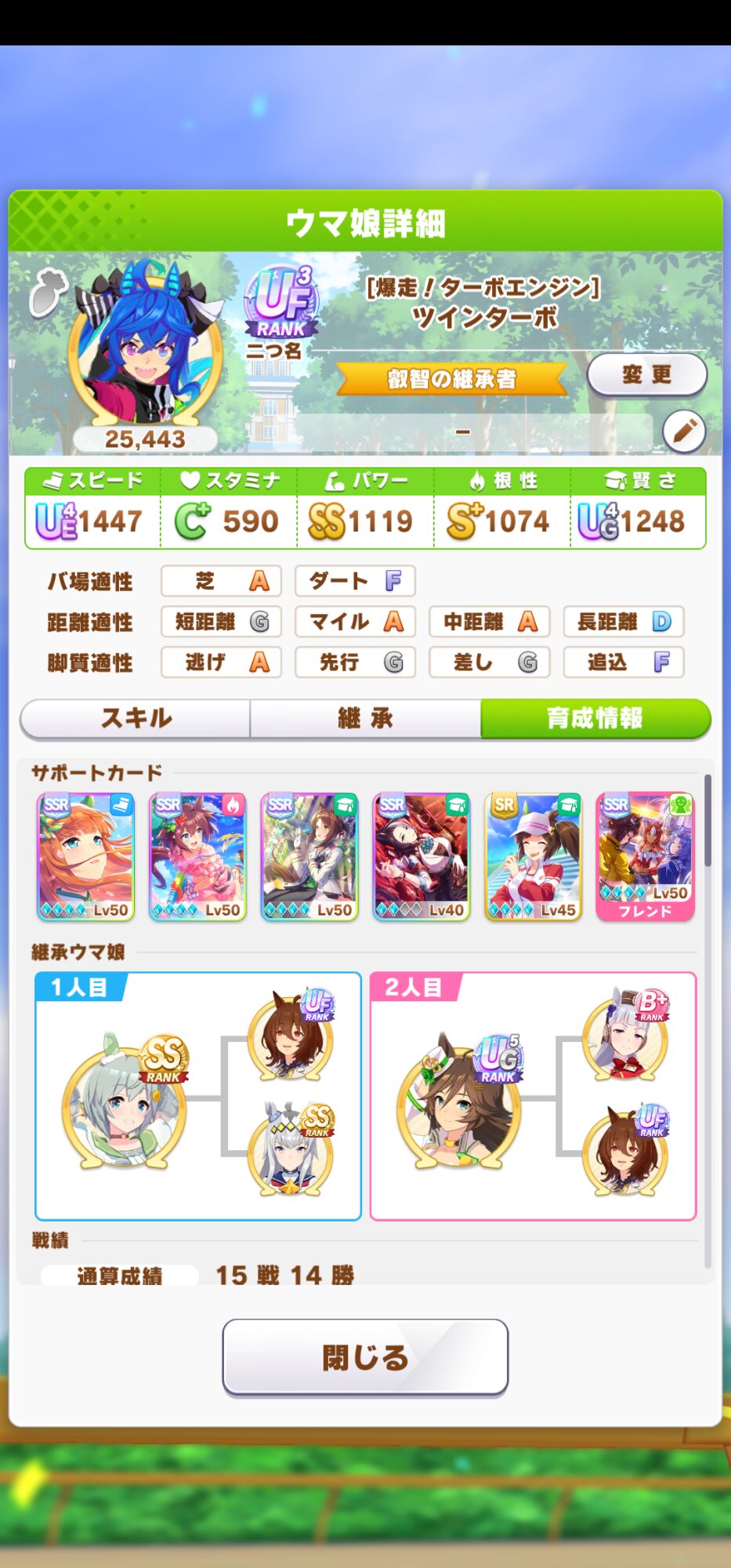Viewport: 731px width, 1568px height.
Task: Tap the first inherited Uma Musume with SS rank
Action: 125,1102
